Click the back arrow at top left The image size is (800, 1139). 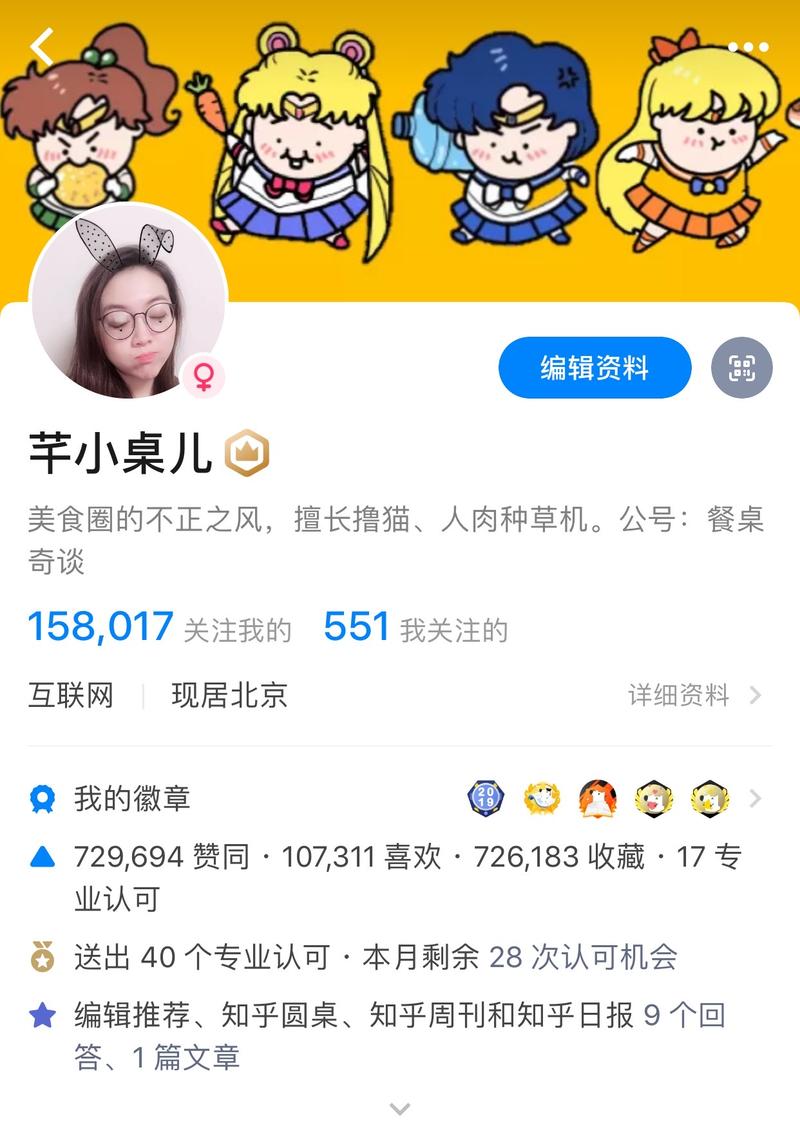coord(42,45)
